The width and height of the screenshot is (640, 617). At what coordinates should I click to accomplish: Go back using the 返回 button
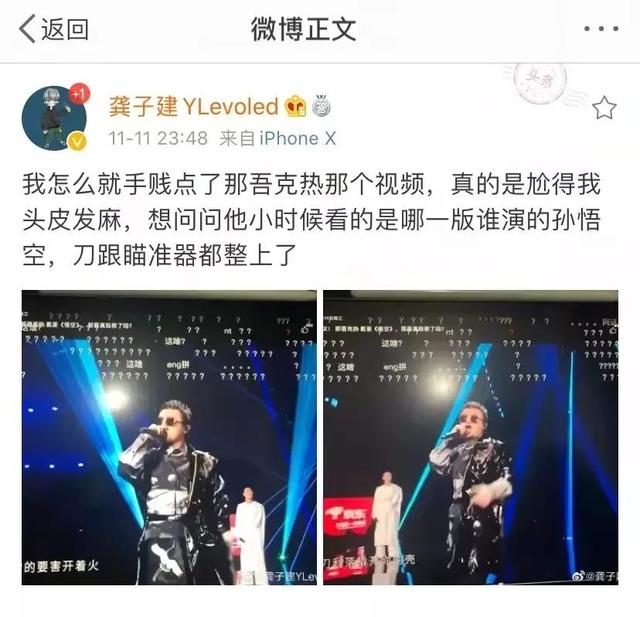click(54, 28)
